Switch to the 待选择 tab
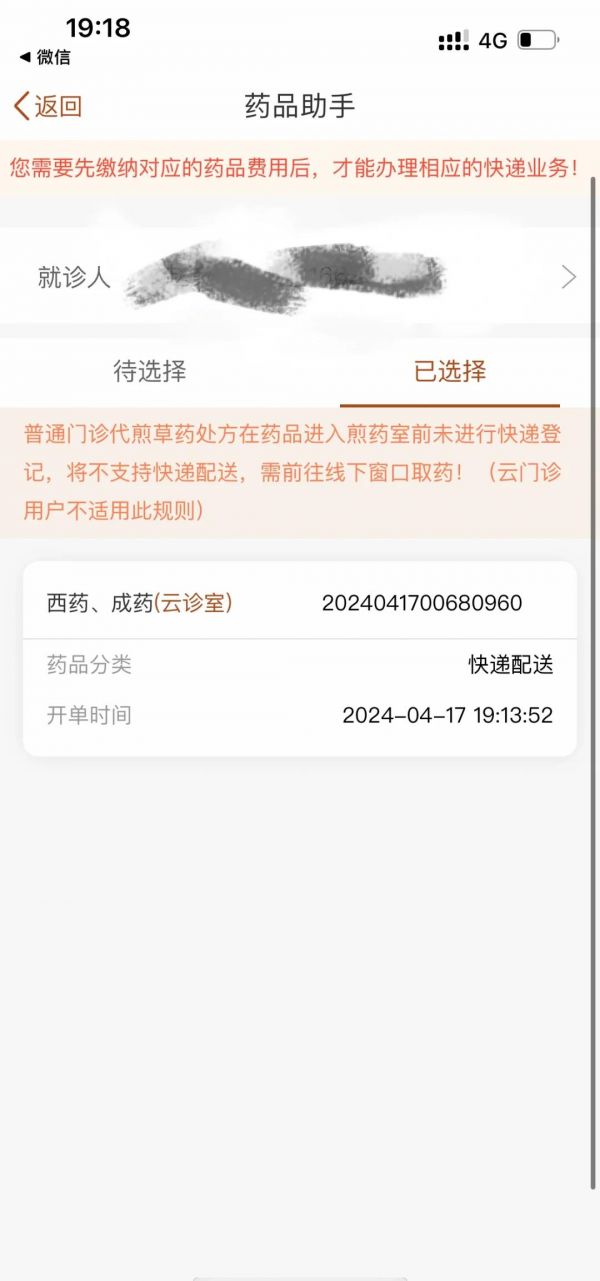Viewport: 600px width, 1281px height. pyautogui.click(x=150, y=372)
